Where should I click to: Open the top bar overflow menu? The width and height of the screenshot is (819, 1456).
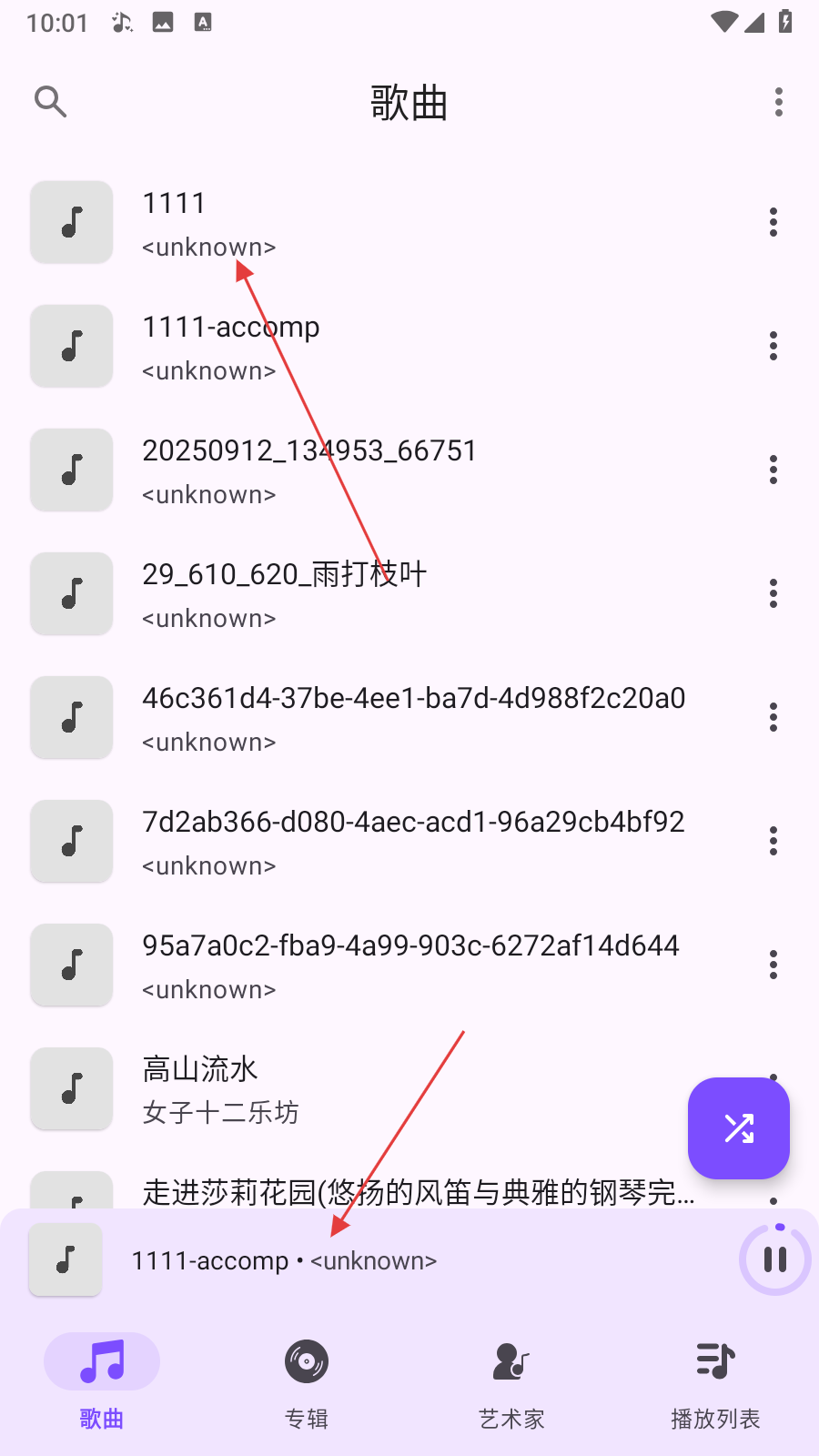tap(778, 102)
